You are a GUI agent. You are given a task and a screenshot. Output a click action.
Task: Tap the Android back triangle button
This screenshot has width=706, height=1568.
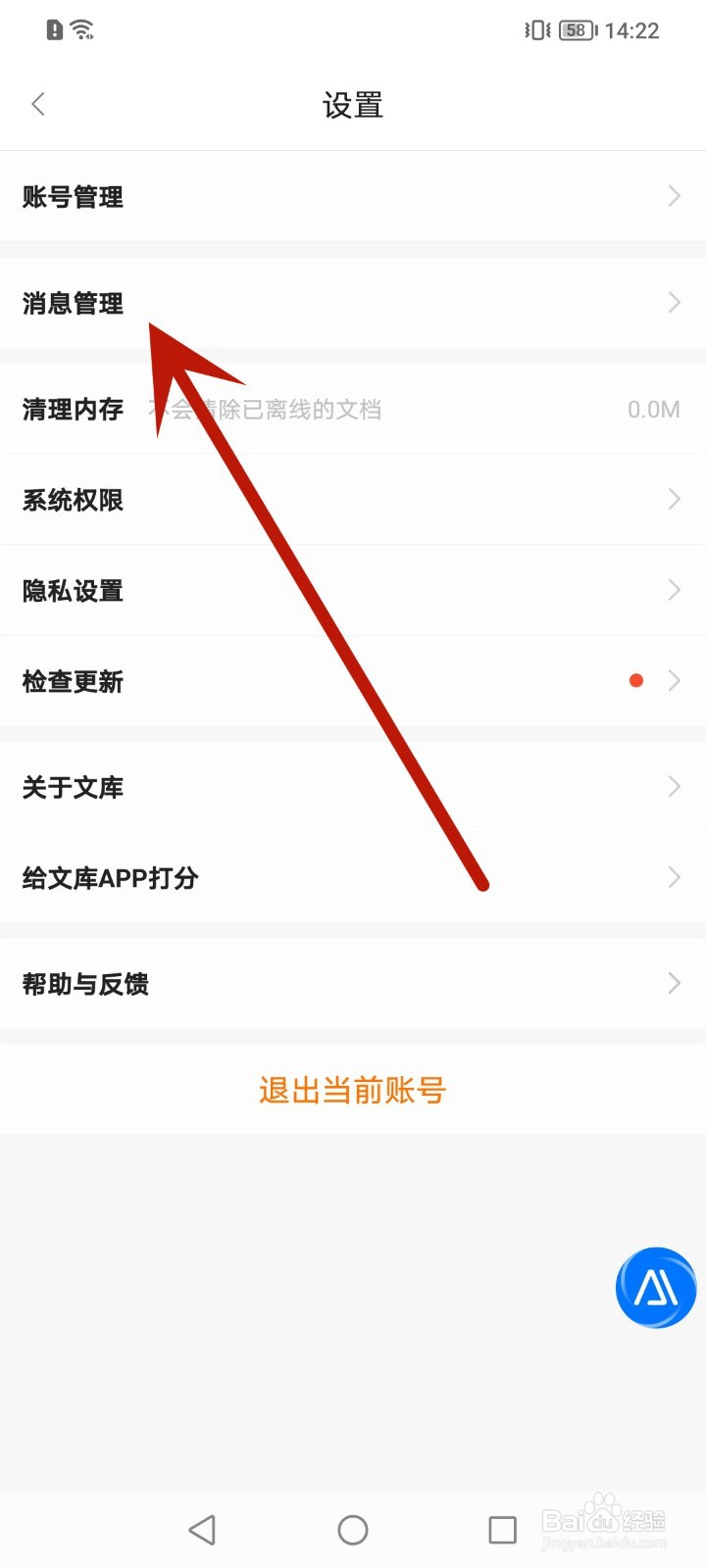202,1528
